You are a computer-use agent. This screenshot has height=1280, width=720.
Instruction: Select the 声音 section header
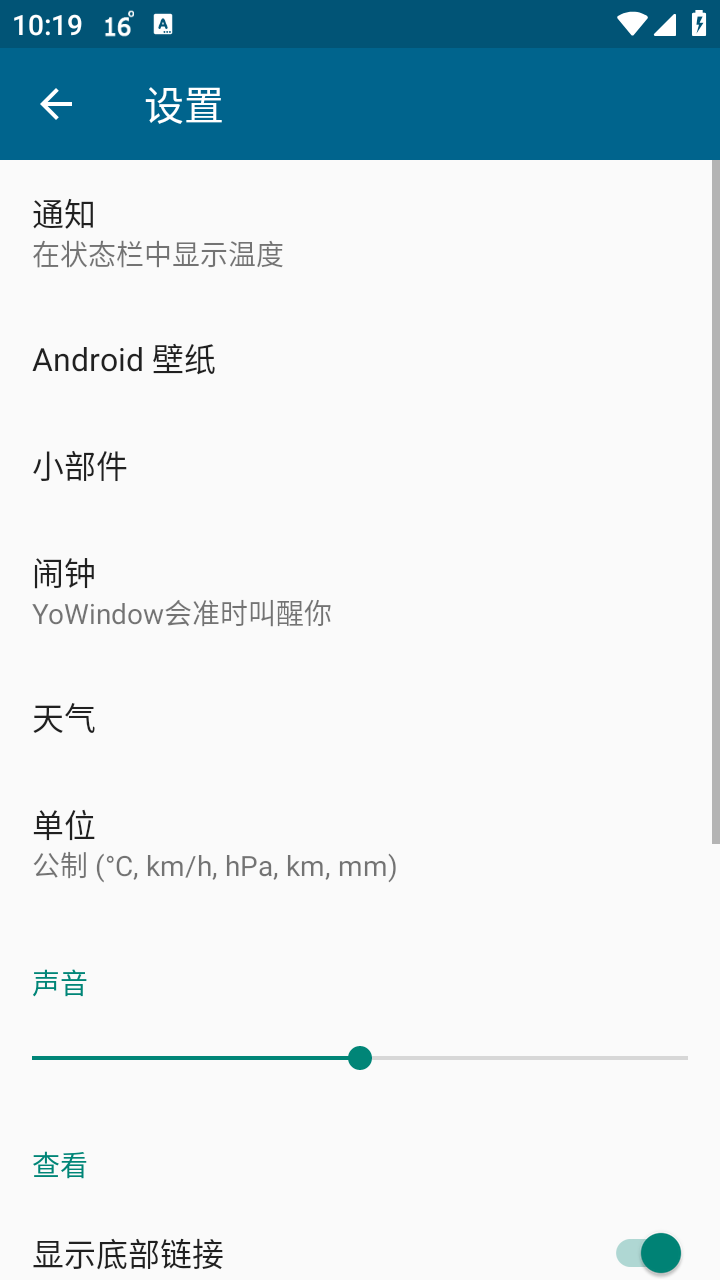pos(60,983)
